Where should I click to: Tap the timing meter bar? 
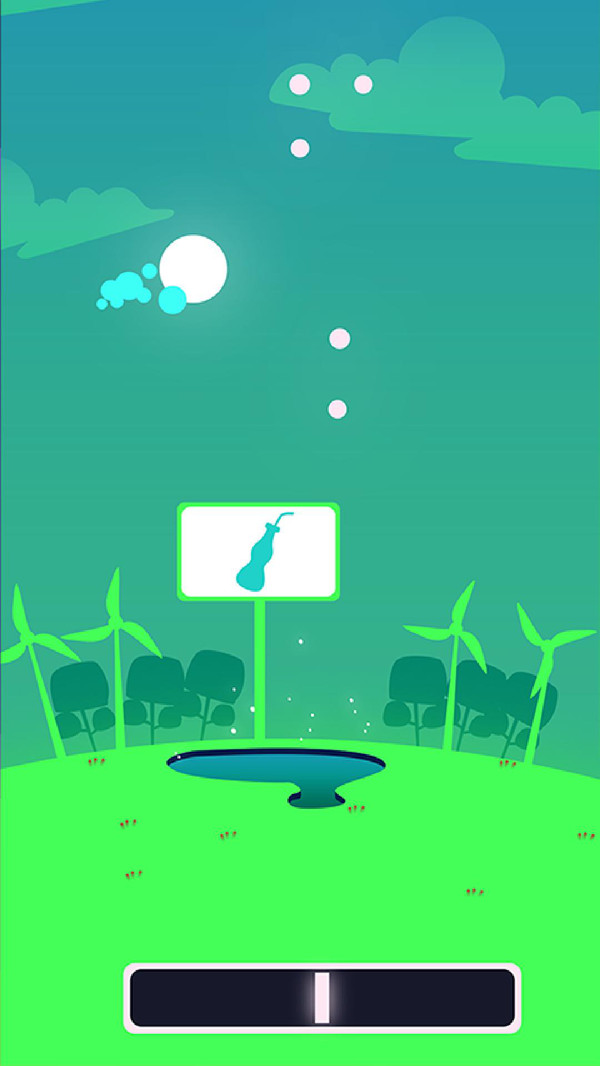coord(322,997)
